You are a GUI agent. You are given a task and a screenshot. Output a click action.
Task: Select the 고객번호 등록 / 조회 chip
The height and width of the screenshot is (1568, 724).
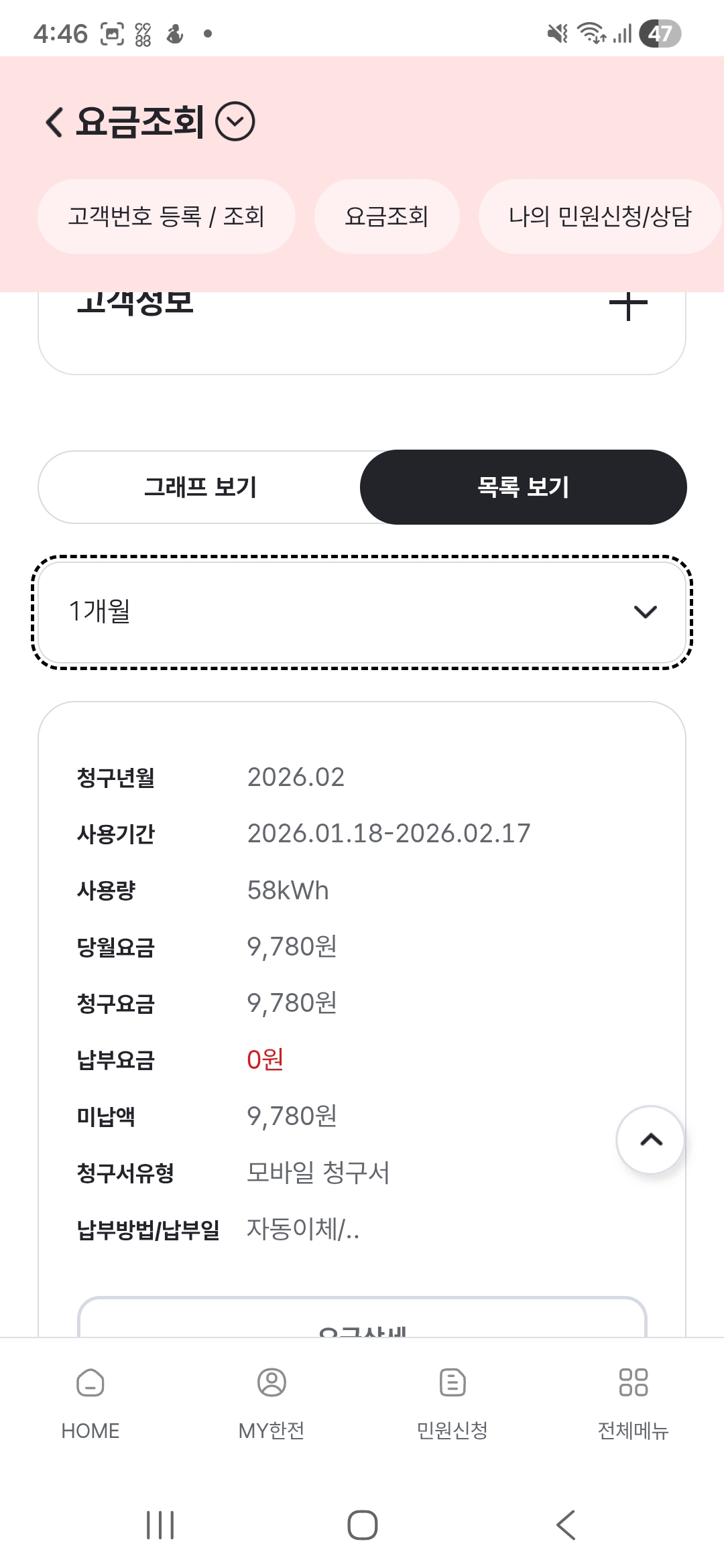pyautogui.click(x=166, y=216)
